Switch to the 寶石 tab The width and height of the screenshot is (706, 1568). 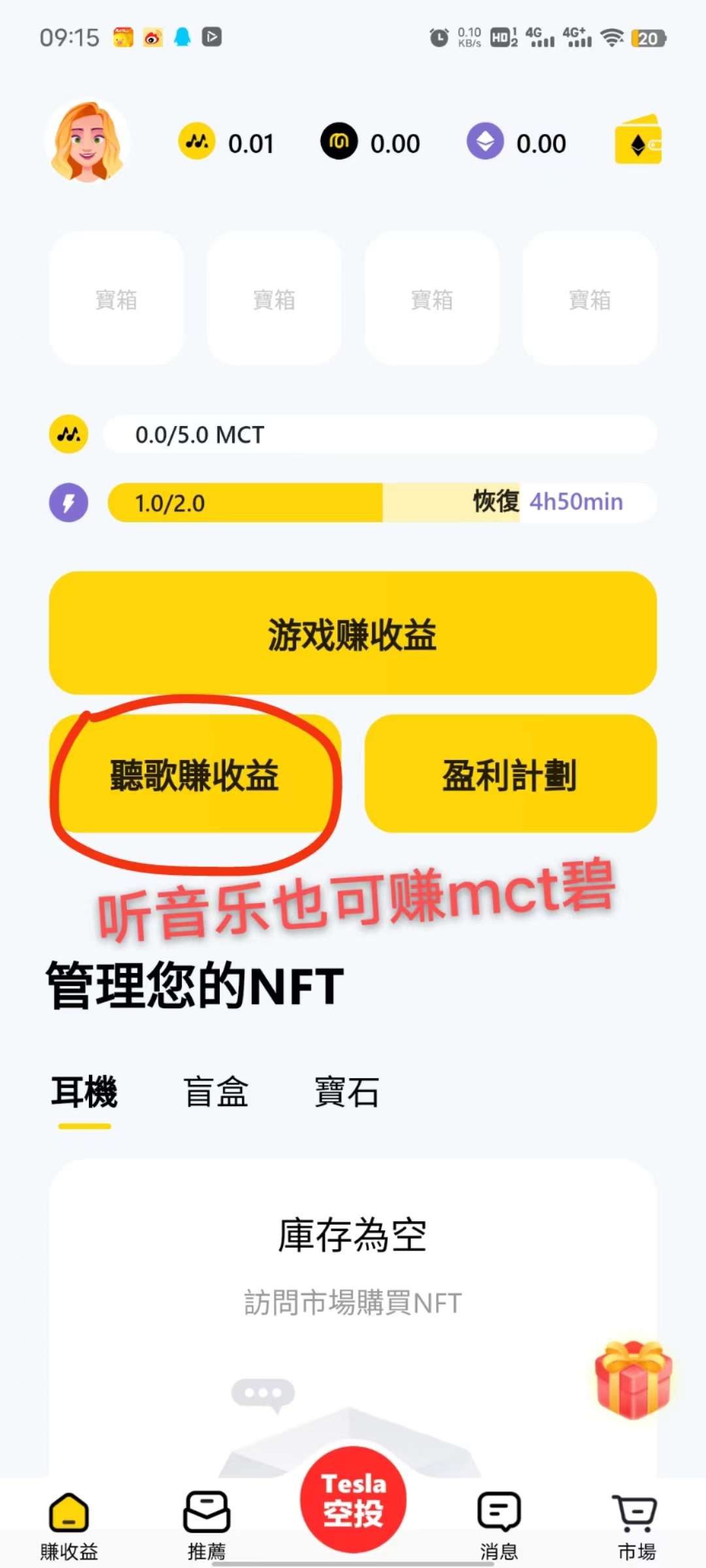coord(346,1092)
